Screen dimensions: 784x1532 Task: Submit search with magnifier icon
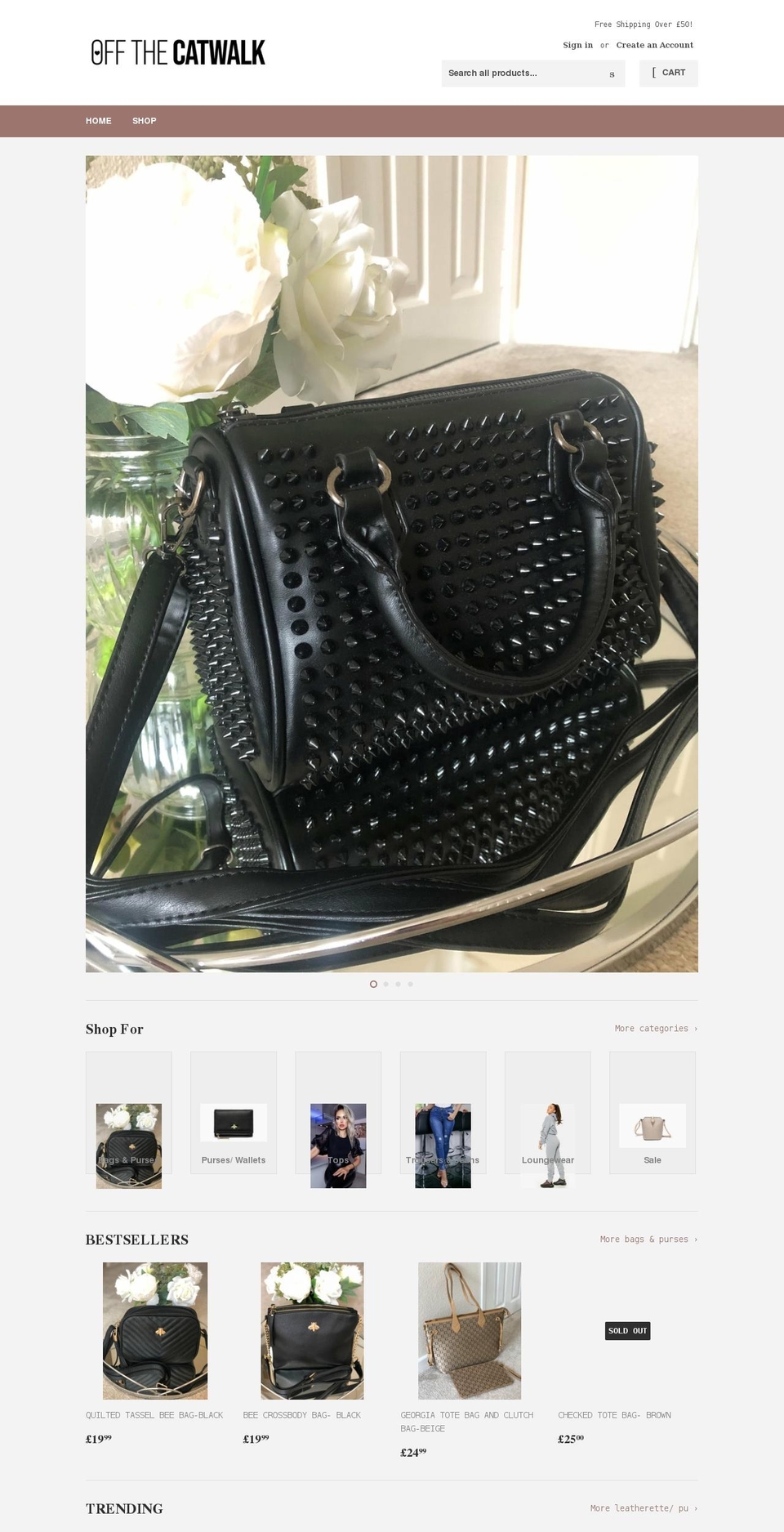pos(612,74)
